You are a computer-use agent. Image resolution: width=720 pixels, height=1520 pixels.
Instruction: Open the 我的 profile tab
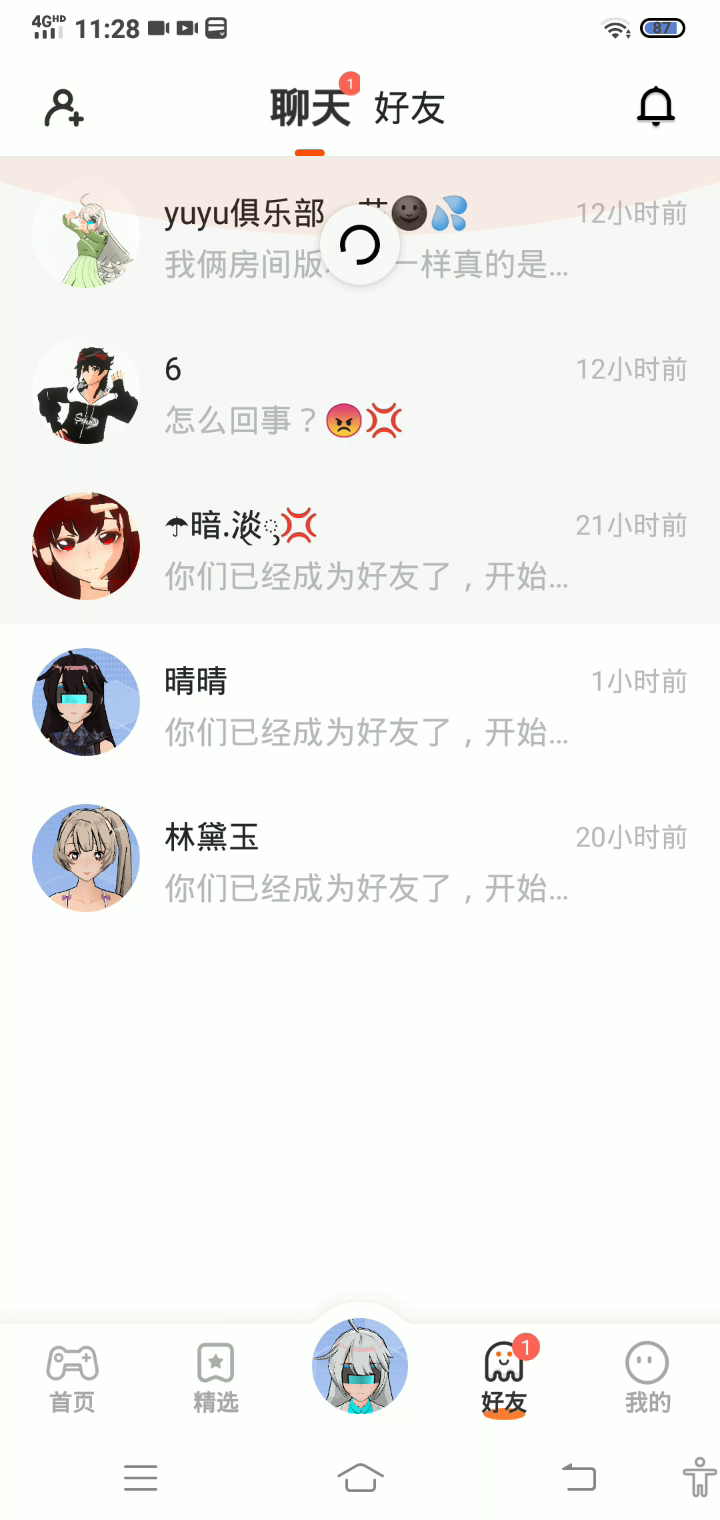tap(647, 1378)
